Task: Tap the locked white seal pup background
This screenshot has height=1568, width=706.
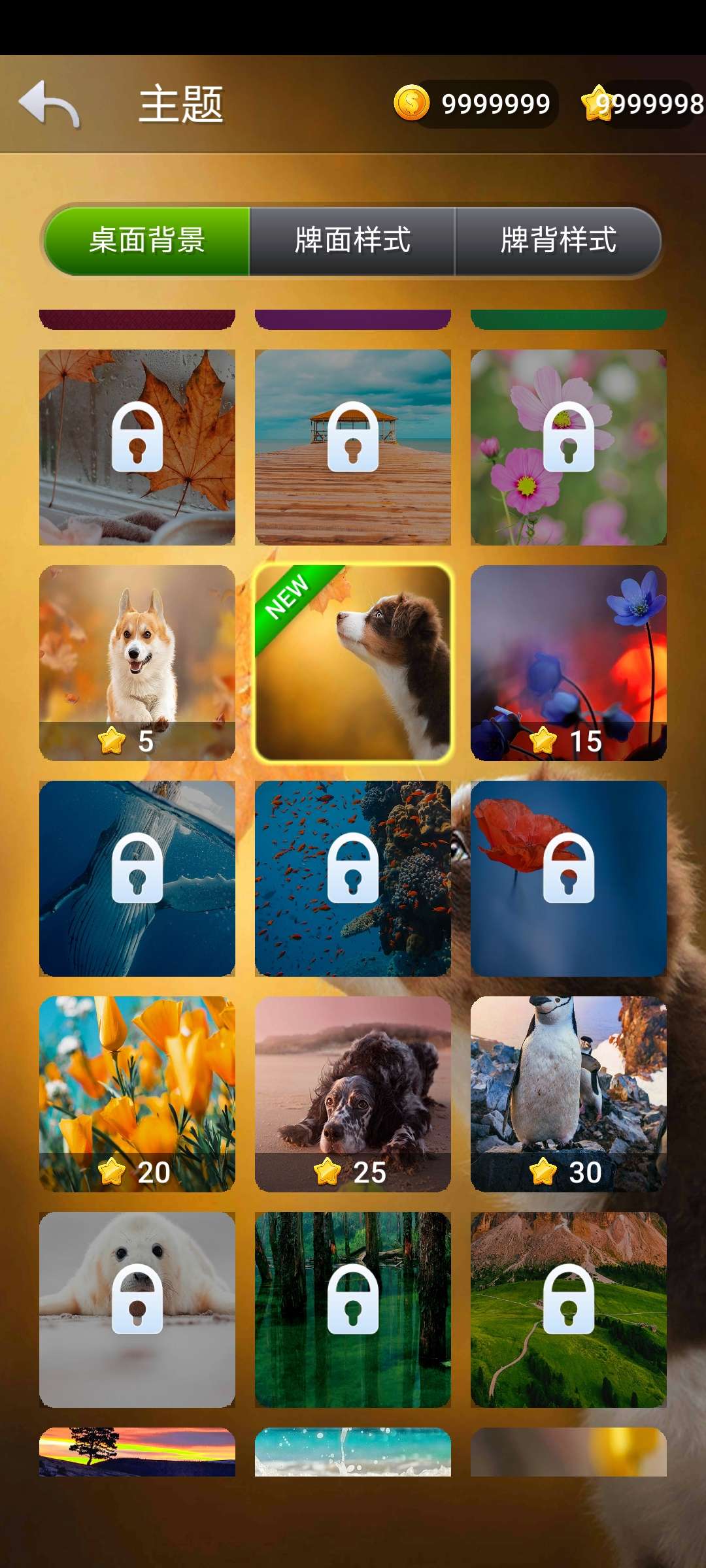Action: (x=137, y=1309)
